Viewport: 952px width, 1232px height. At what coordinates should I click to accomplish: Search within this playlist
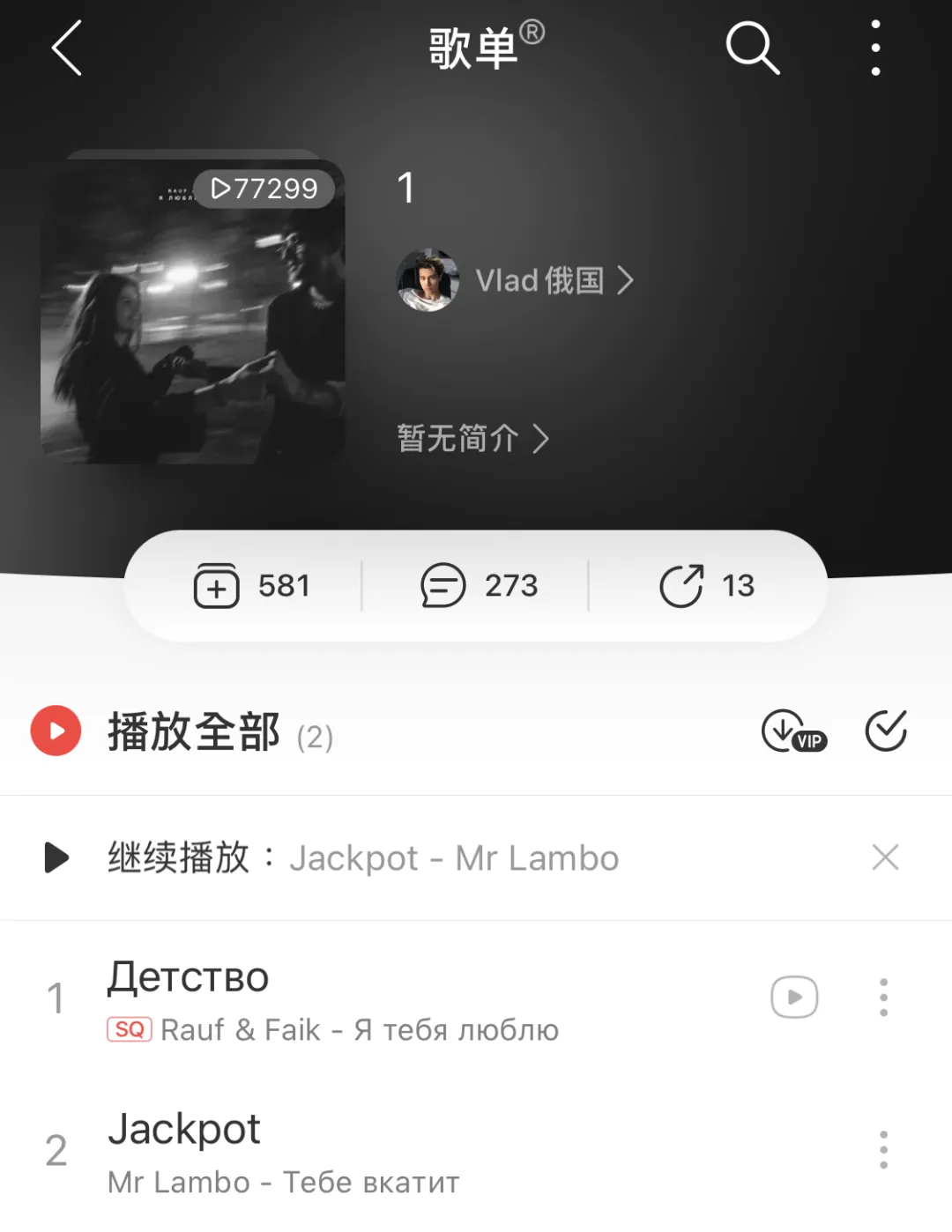coord(752,48)
